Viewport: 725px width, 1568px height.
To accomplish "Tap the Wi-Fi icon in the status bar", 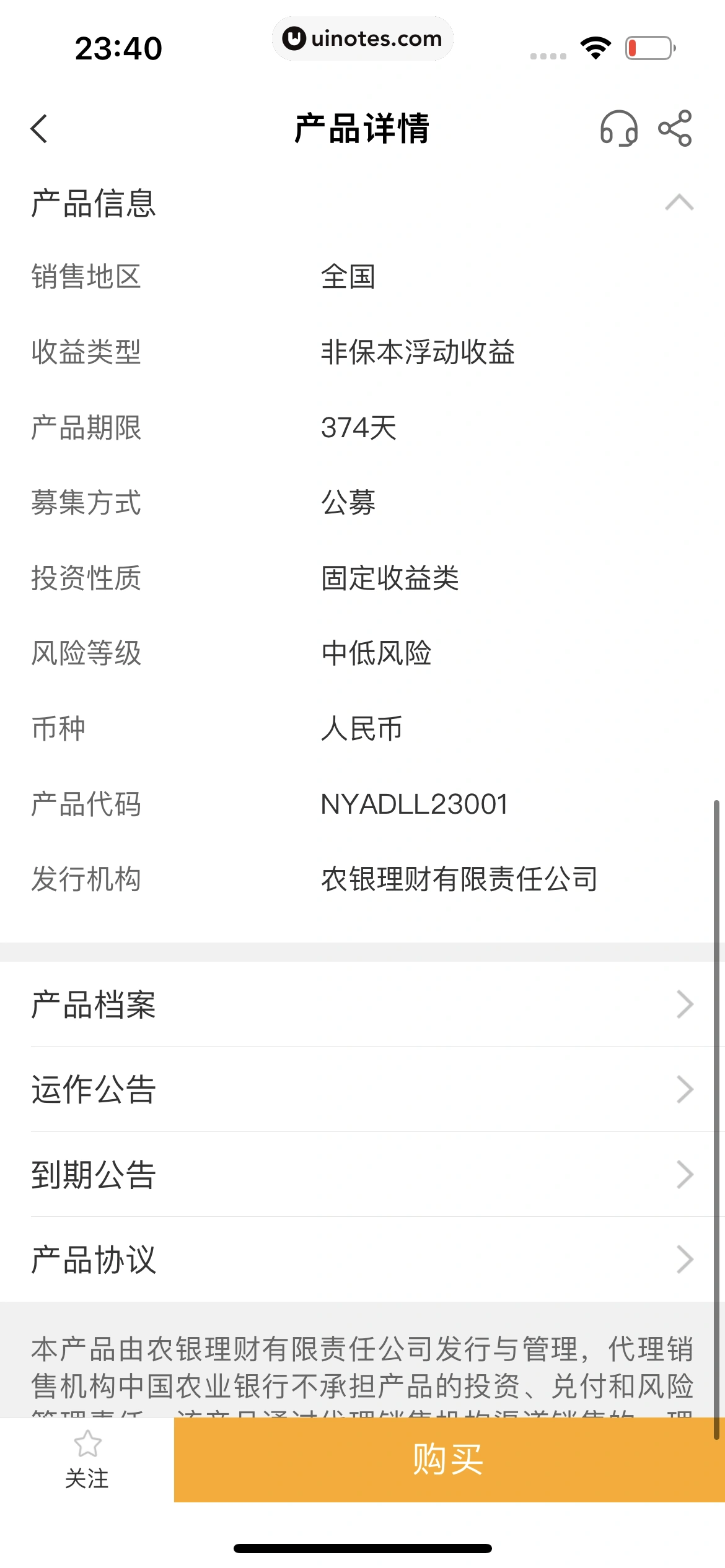I will pyautogui.click(x=596, y=46).
